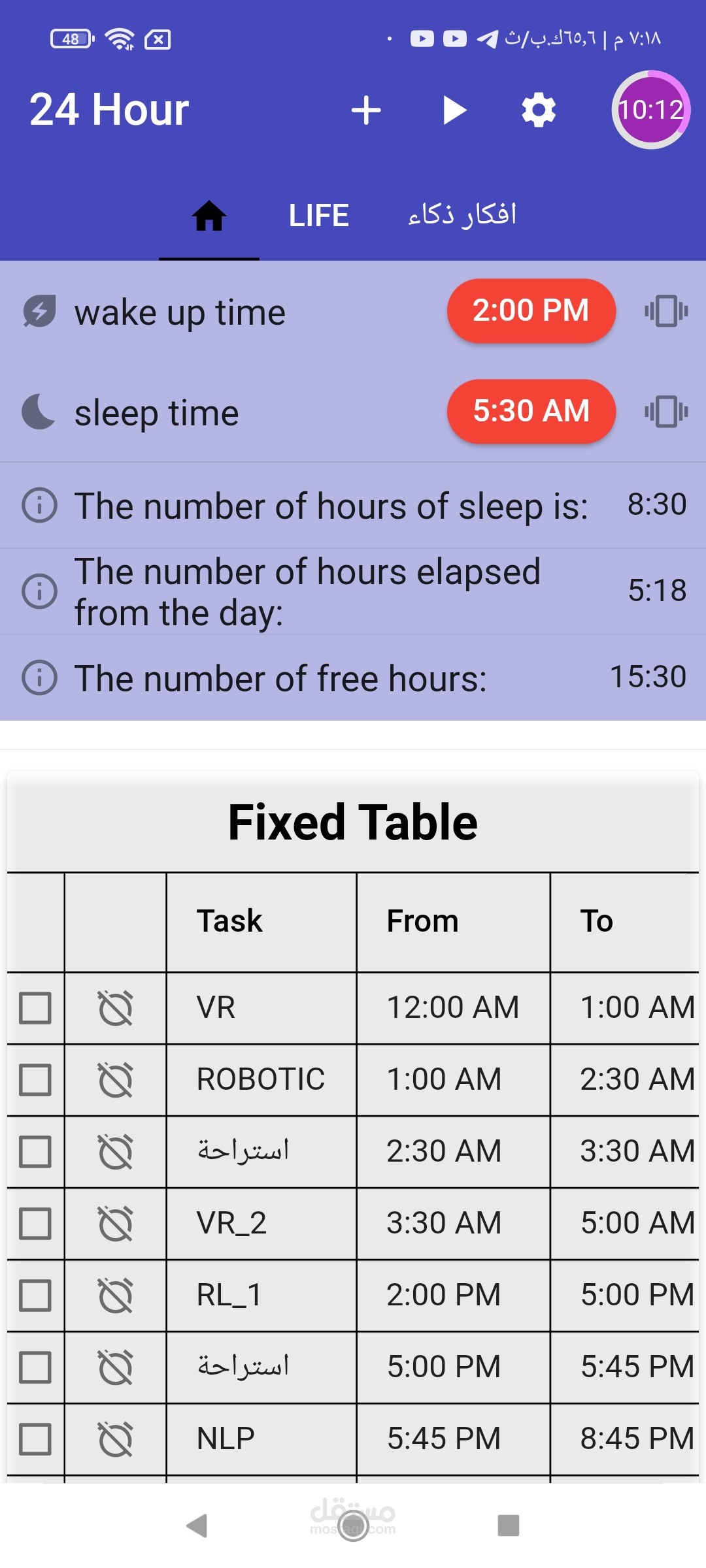Open the افكار ذكاء tab
This screenshot has width=706, height=1568.
pos(462,216)
